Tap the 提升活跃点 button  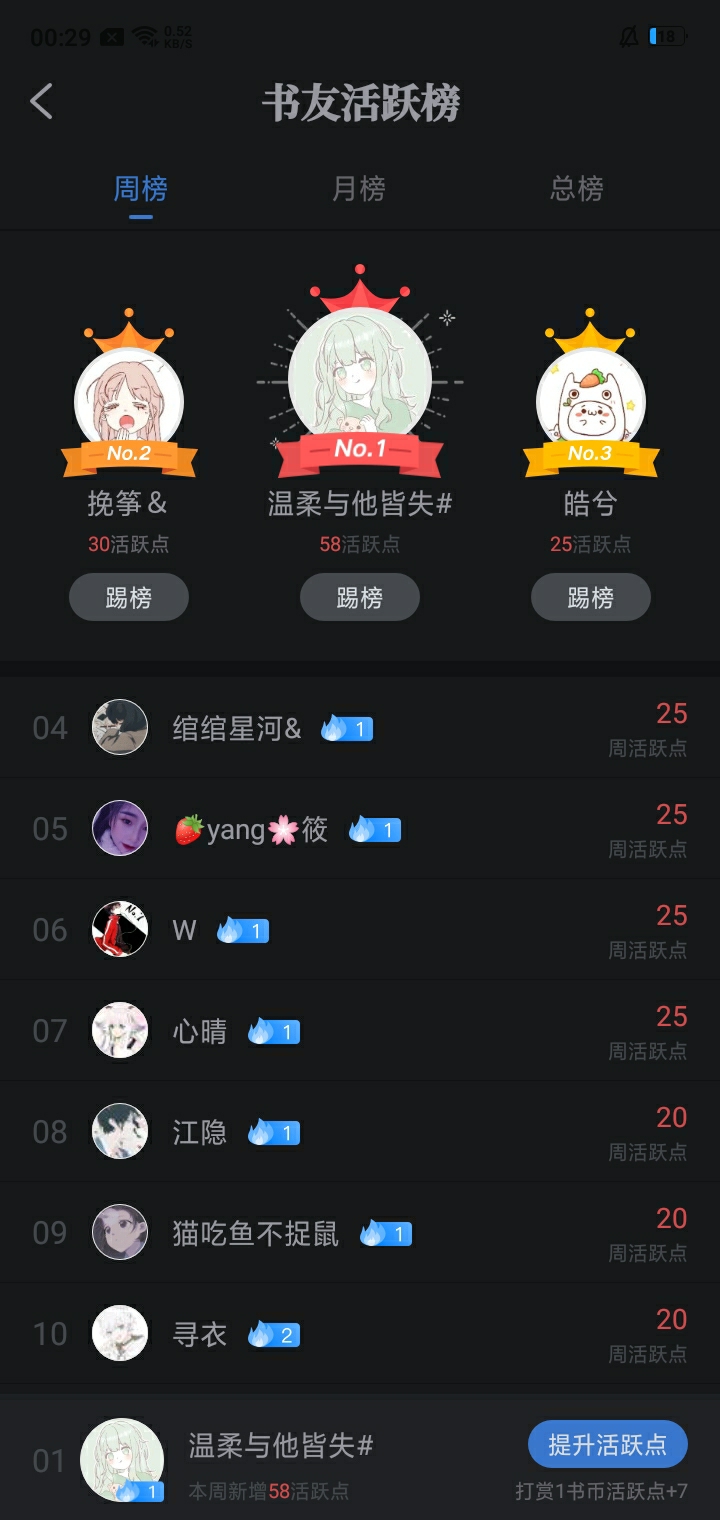[x=608, y=1444]
